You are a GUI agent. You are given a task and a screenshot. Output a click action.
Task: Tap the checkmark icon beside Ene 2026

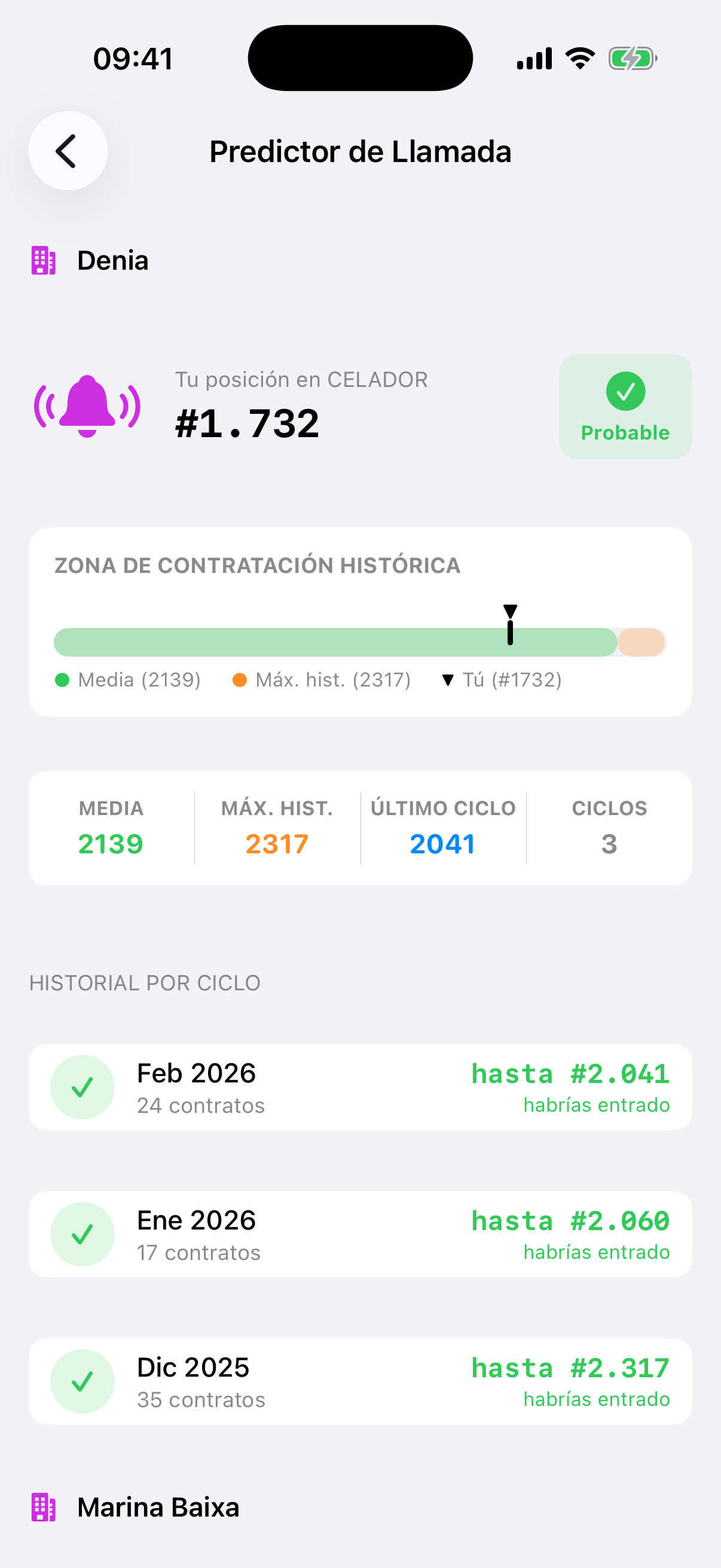coord(83,1233)
